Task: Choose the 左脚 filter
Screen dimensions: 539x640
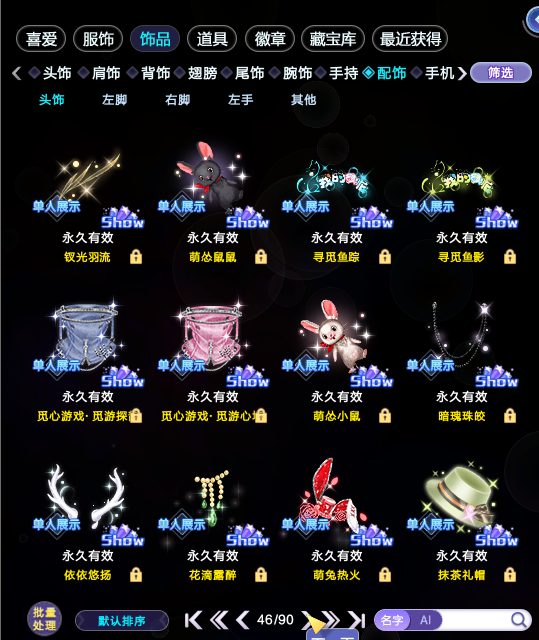Action: [x=115, y=100]
